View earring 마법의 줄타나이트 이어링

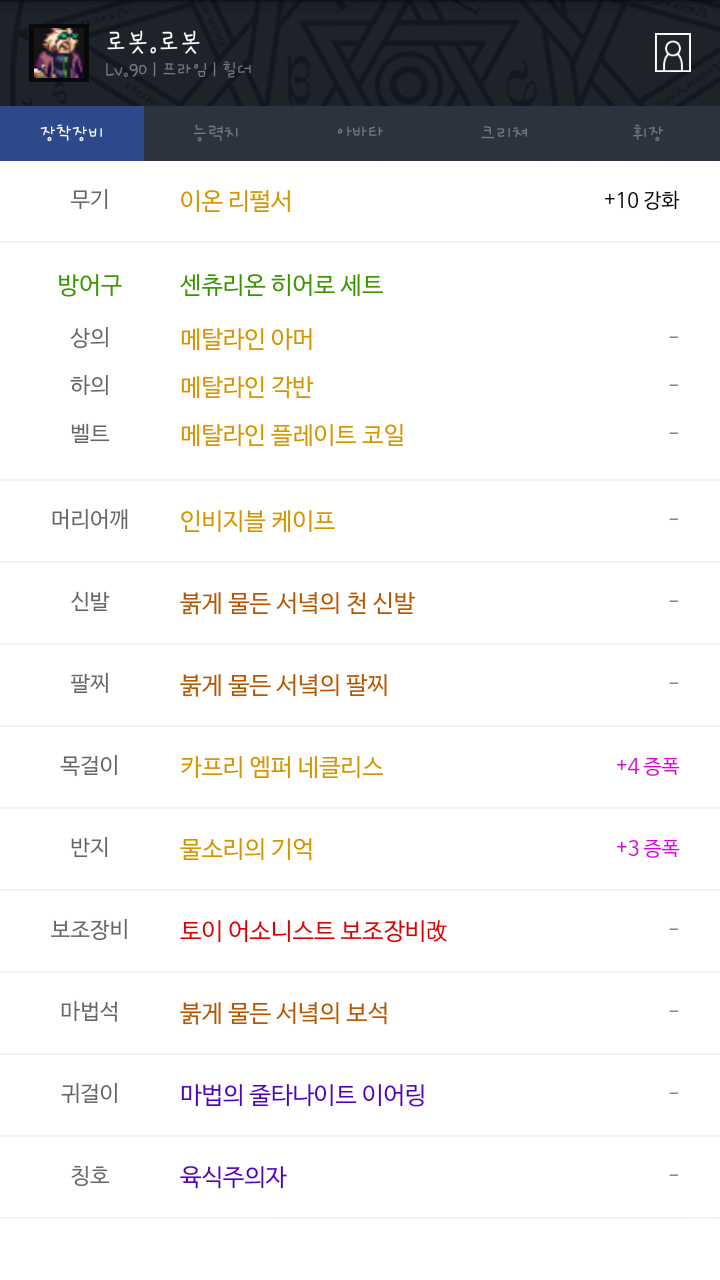303,1095
